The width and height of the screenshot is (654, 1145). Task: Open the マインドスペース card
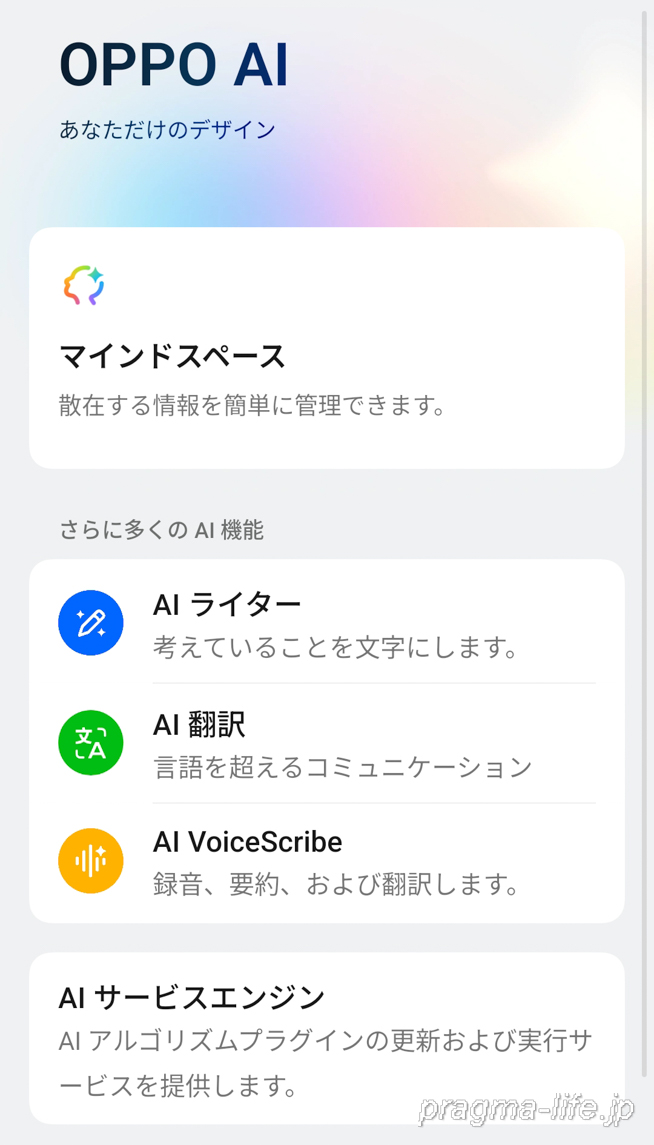(326, 348)
